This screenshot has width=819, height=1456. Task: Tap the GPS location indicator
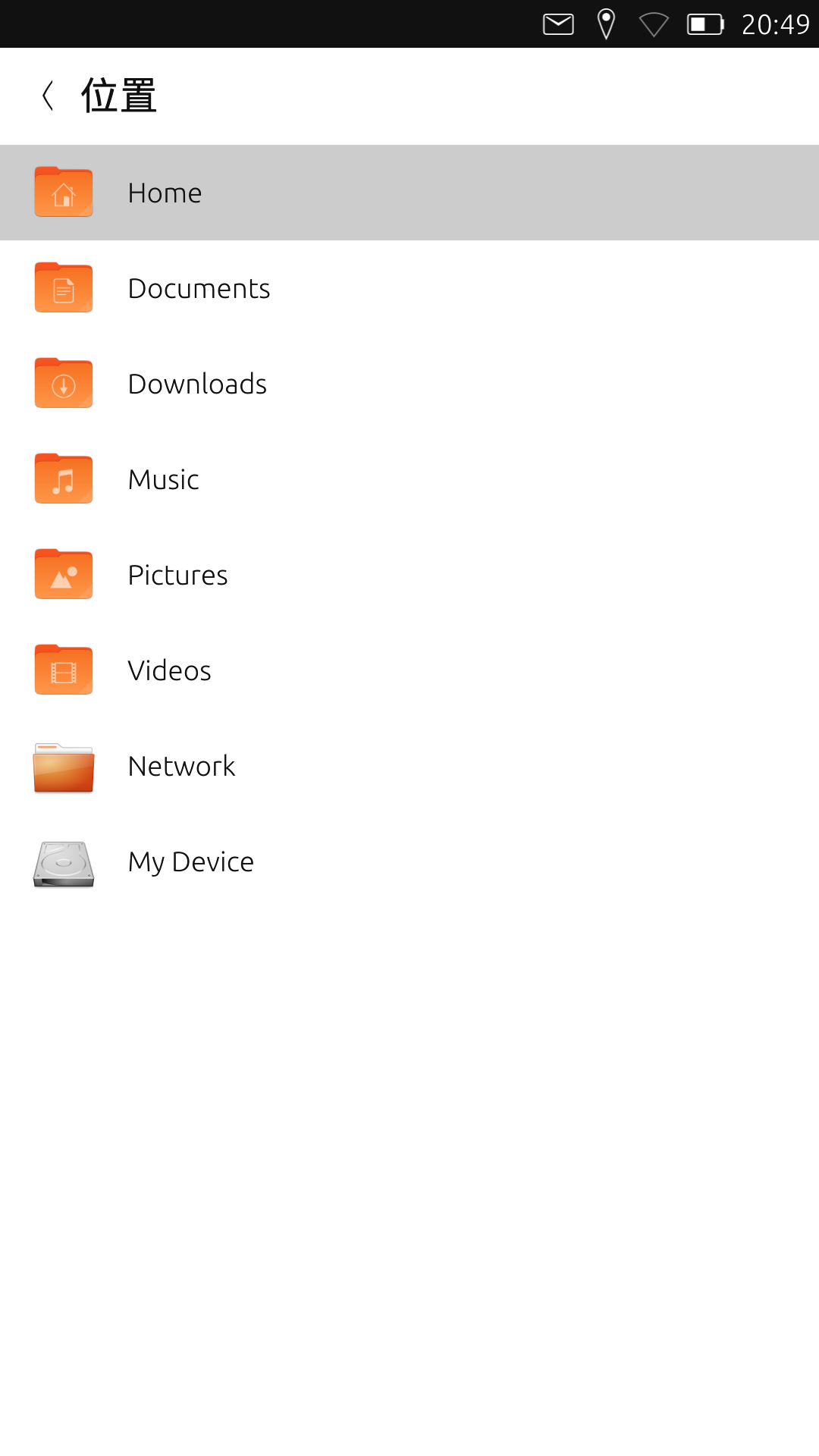(x=606, y=24)
